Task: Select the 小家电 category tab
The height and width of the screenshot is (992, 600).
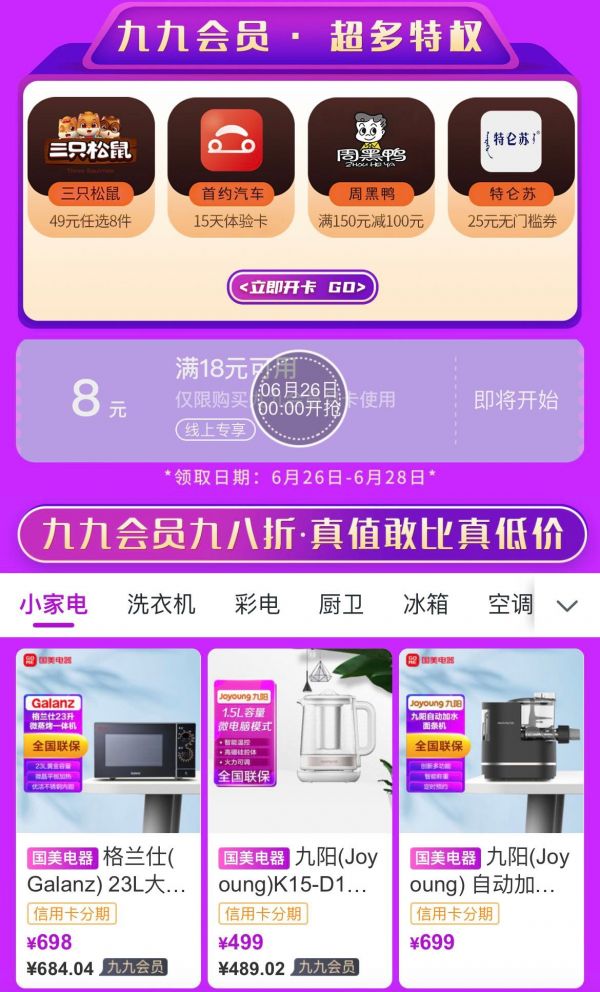Action: click(x=53, y=604)
